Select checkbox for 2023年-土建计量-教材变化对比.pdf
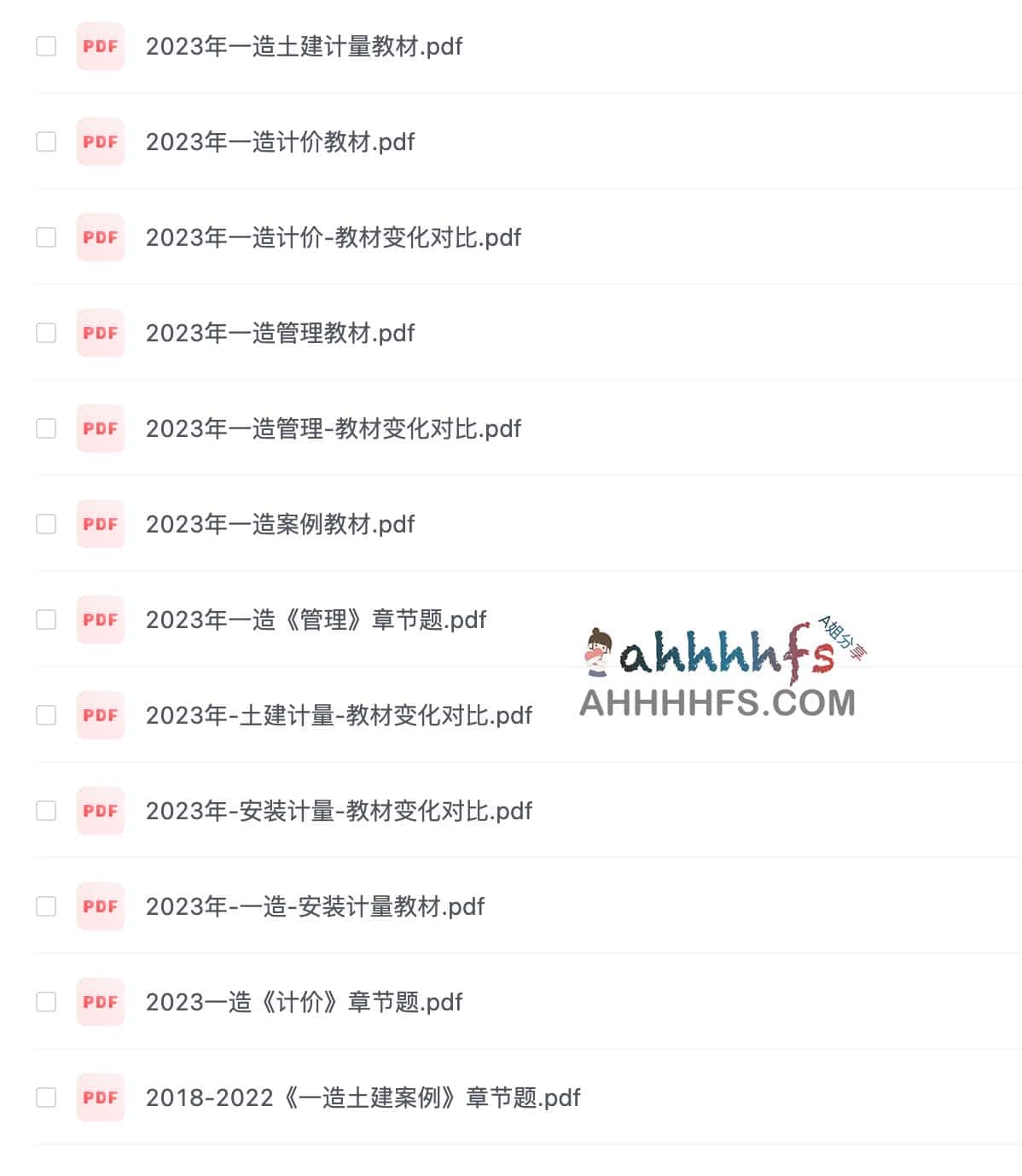The image size is (1022, 1176). (46, 715)
